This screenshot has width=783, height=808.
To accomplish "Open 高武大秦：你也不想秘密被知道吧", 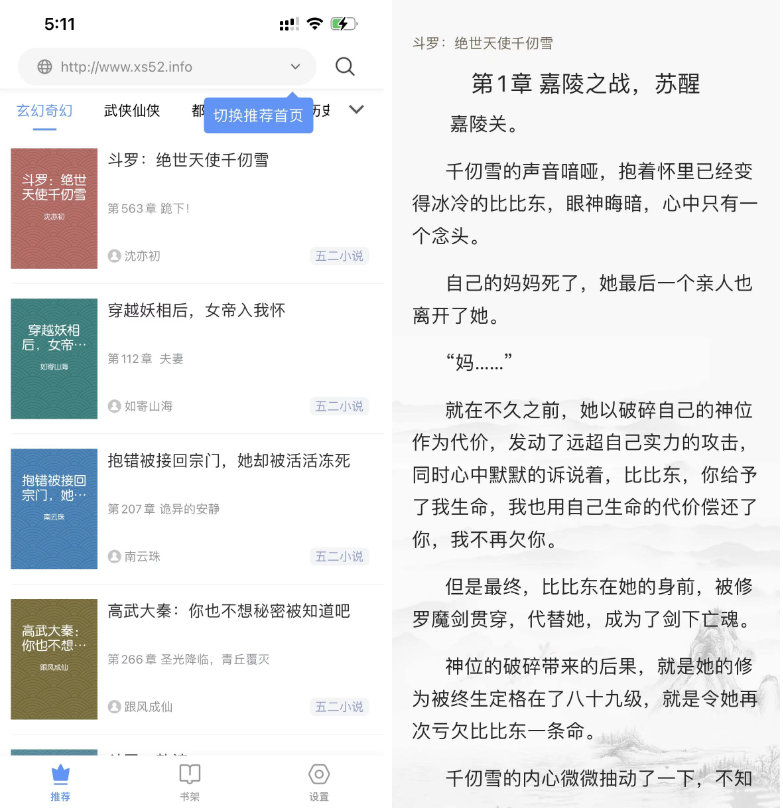I will [x=228, y=611].
